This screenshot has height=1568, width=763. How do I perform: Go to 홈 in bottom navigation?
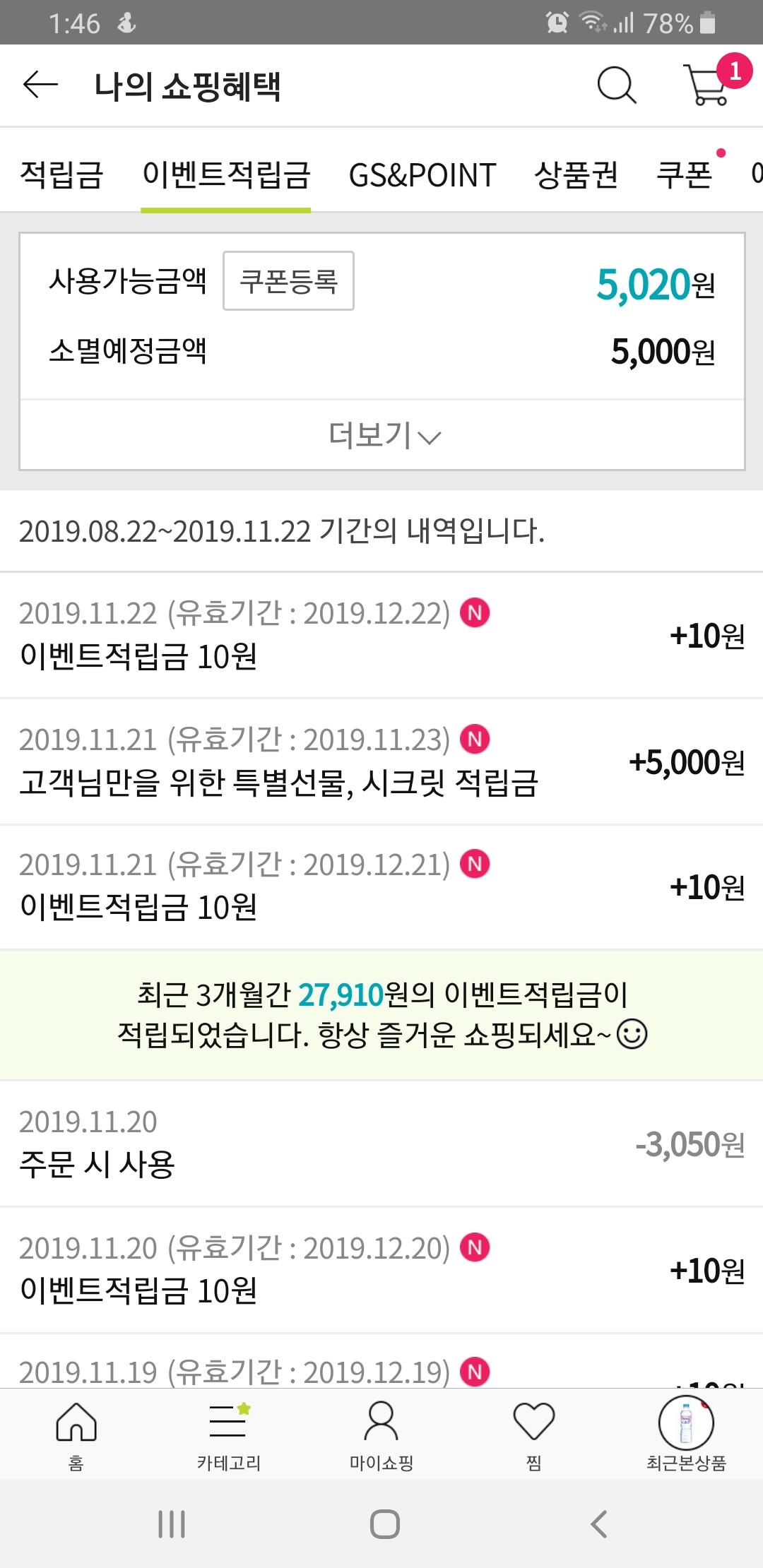click(x=76, y=1434)
